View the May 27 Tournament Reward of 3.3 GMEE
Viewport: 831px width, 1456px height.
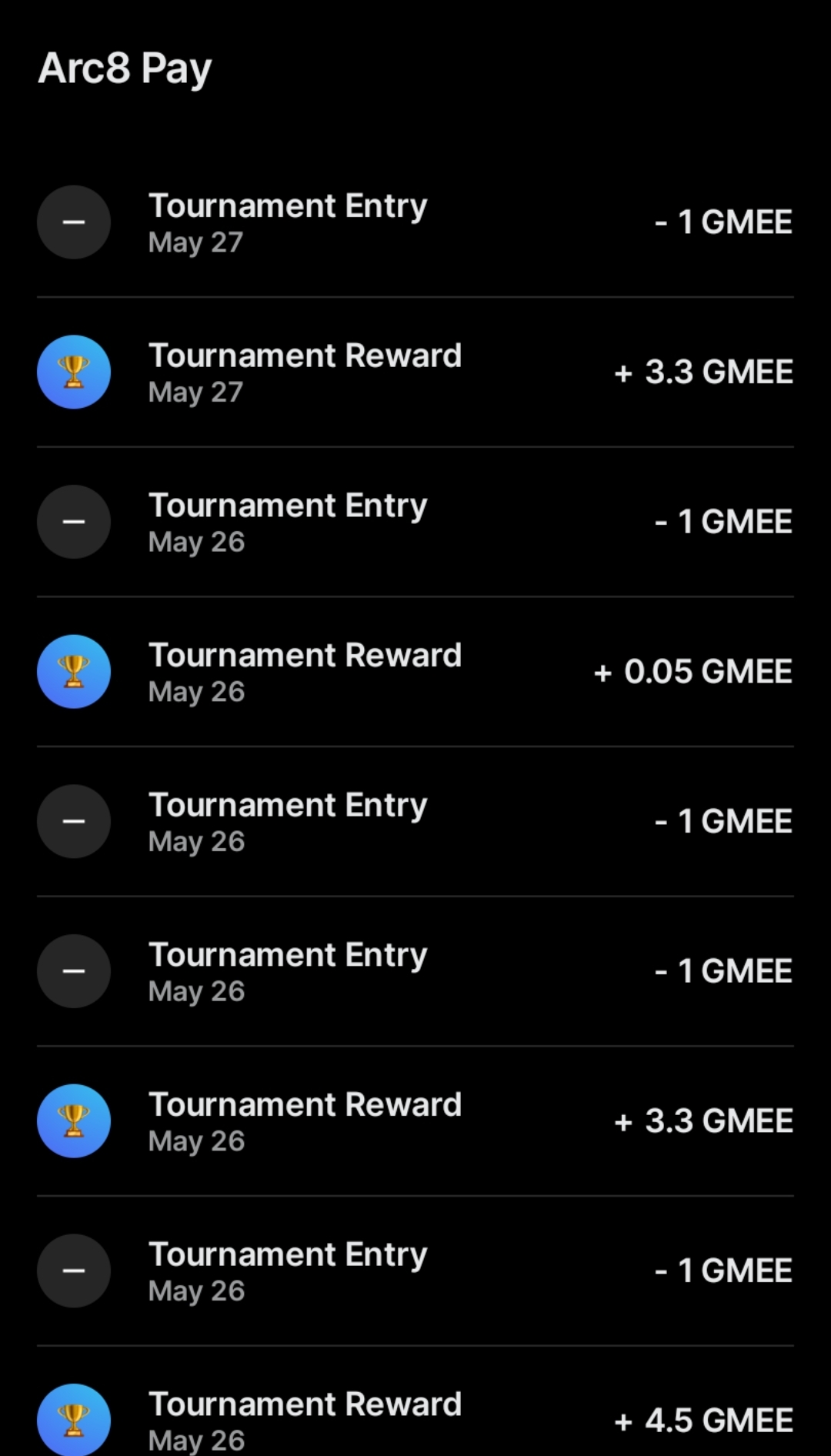[x=415, y=372]
